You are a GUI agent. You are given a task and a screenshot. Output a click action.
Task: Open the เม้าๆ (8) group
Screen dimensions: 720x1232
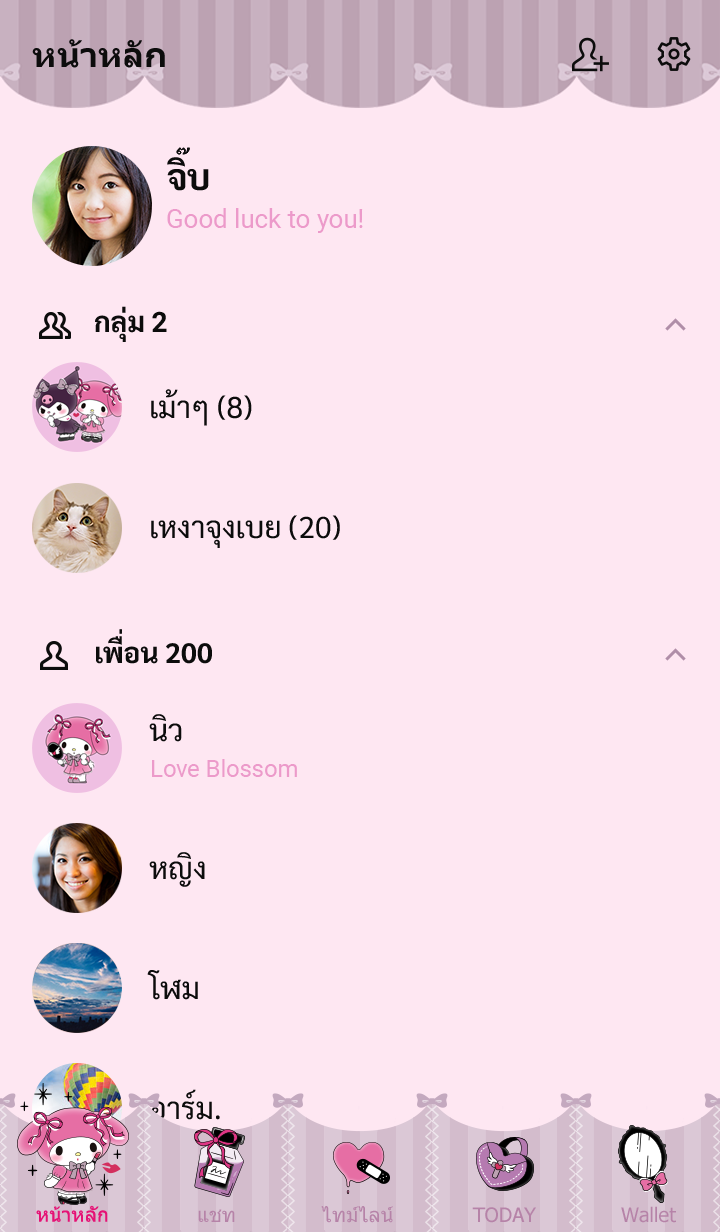coord(200,408)
